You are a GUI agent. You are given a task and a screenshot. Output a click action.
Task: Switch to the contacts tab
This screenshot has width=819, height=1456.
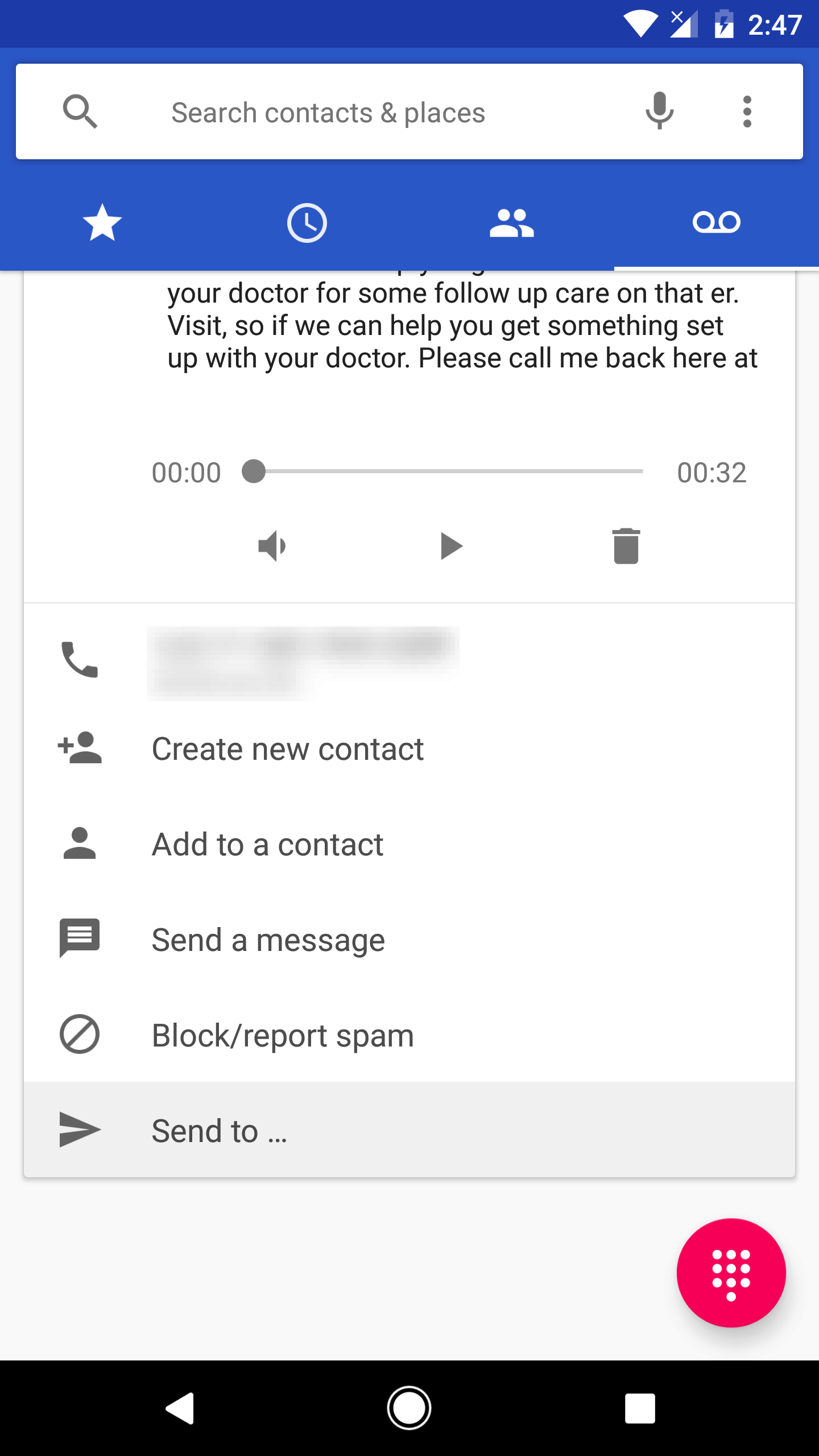[x=512, y=222]
